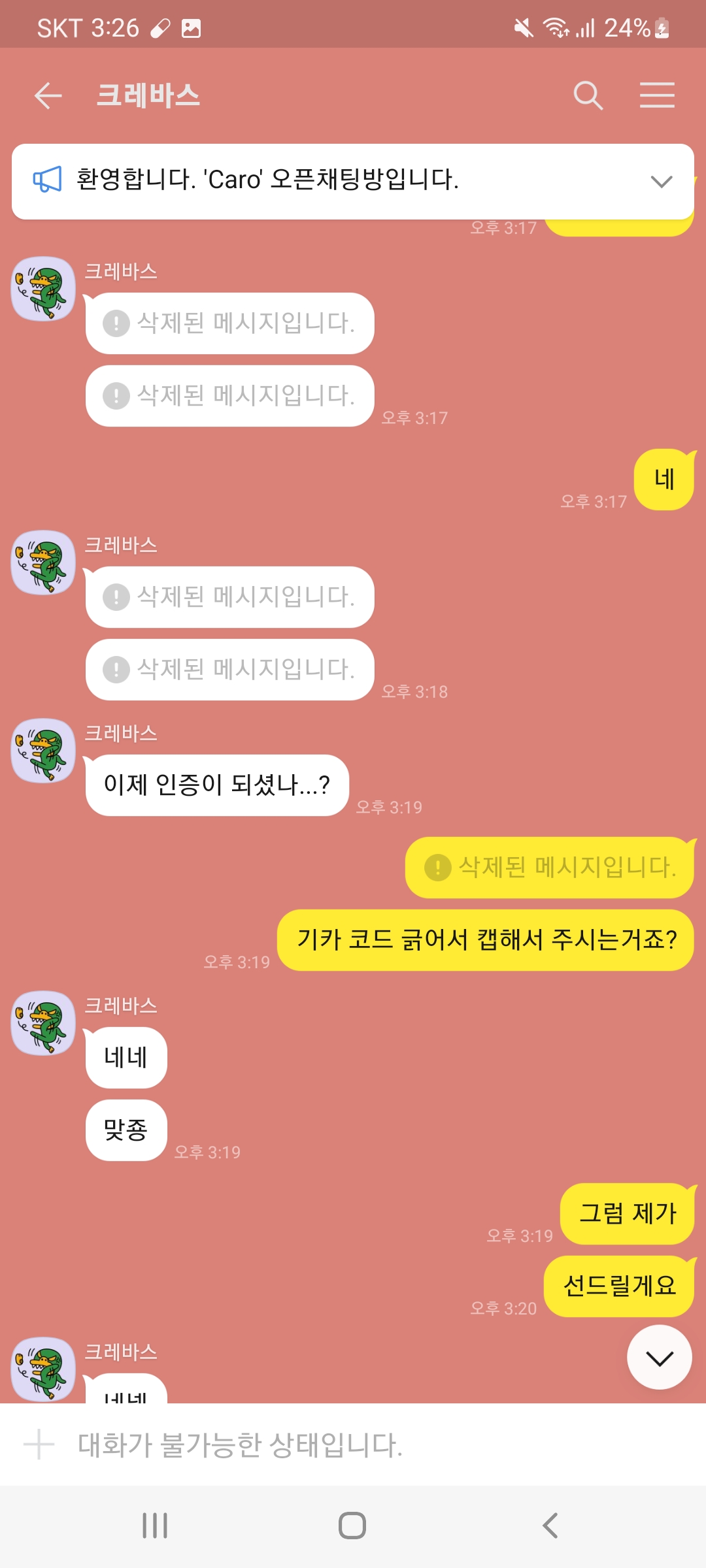Tap the plus attachment icon
706x1568 pixels.
tap(39, 1445)
